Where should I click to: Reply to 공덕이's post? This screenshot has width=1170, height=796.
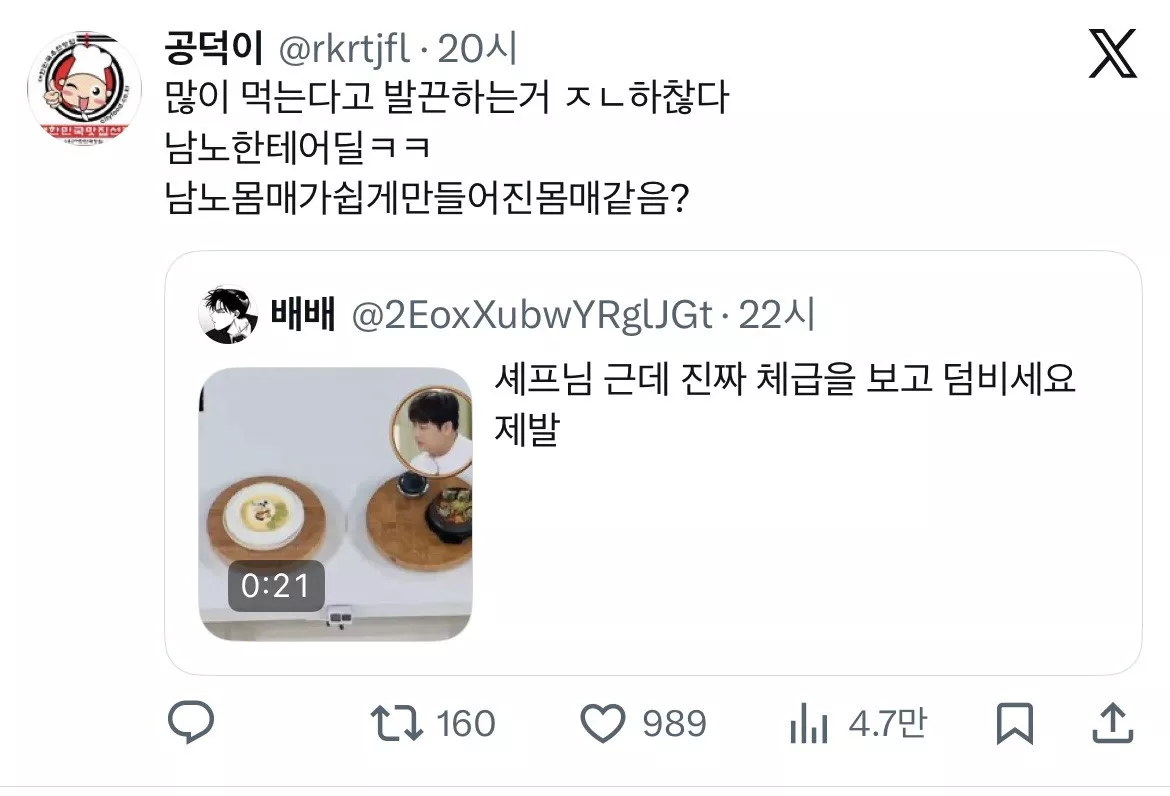pyautogui.click(x=190, y=722)
